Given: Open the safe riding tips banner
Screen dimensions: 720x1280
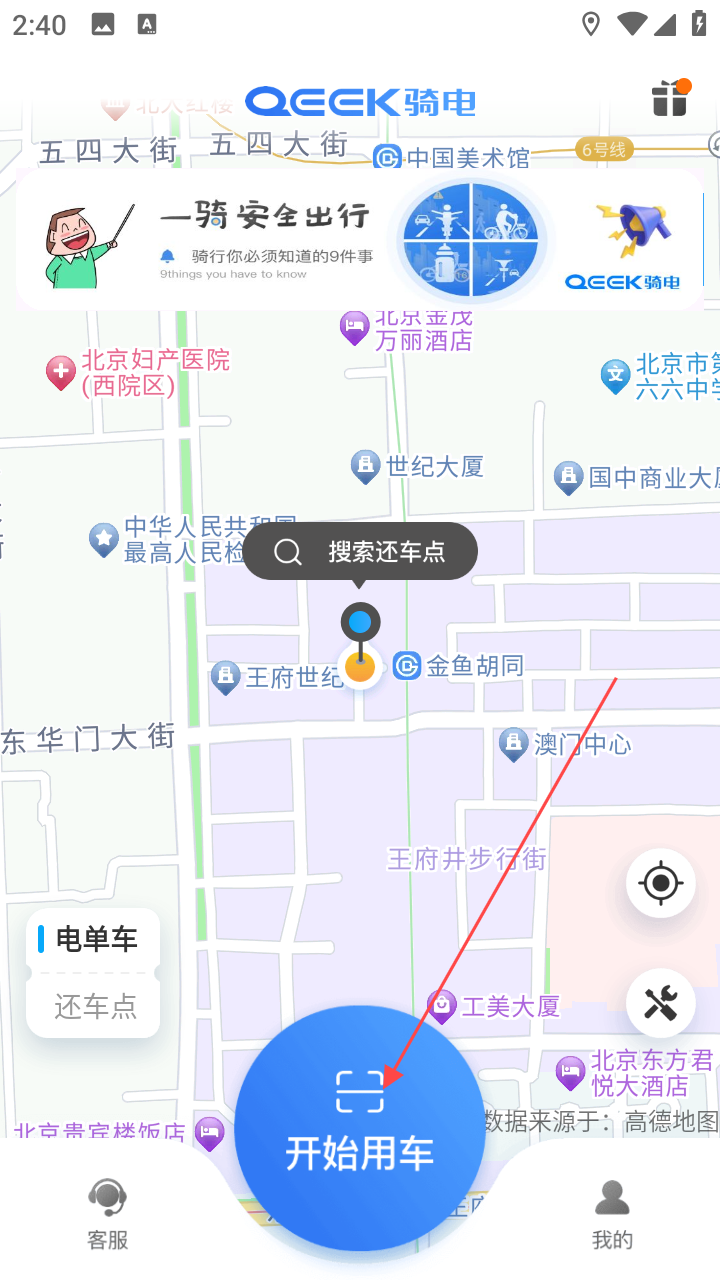Looking at the screenshot, I should 360,240.
